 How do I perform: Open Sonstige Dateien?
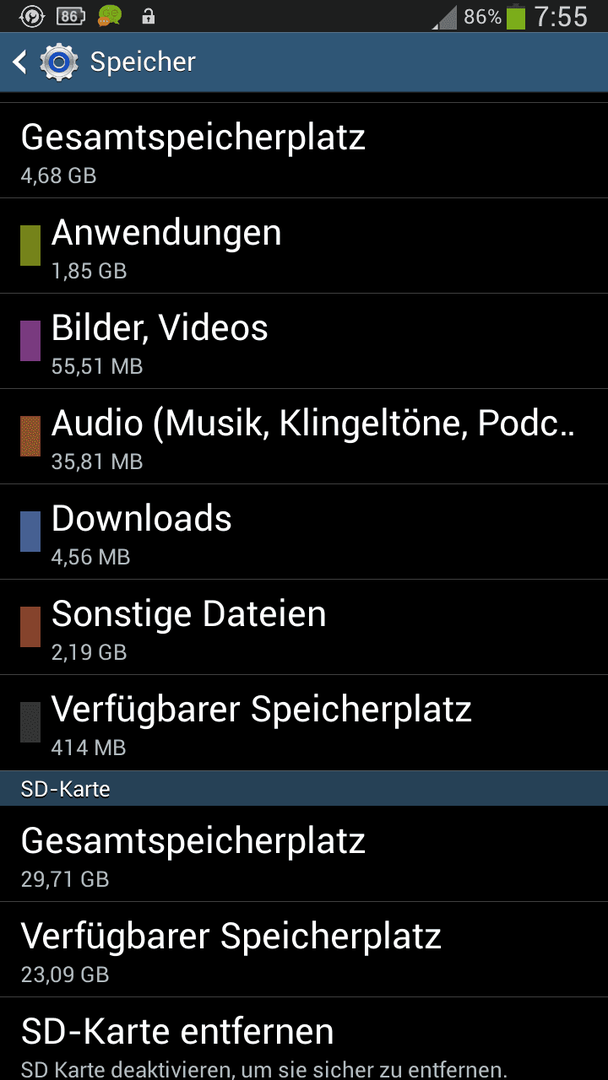coord(304,627)
